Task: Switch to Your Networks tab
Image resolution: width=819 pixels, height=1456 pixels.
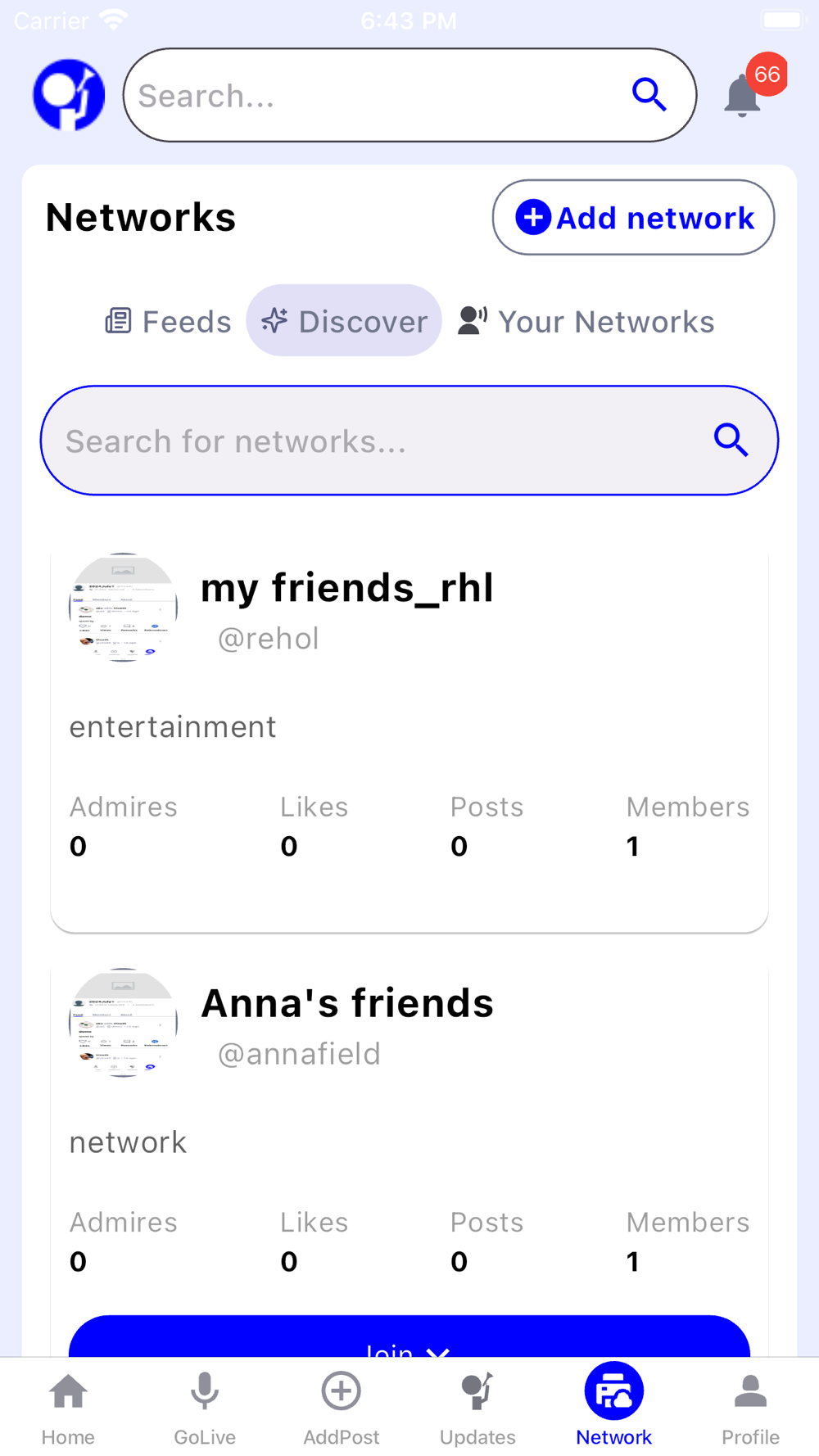Action: click(x=586, y=322)
